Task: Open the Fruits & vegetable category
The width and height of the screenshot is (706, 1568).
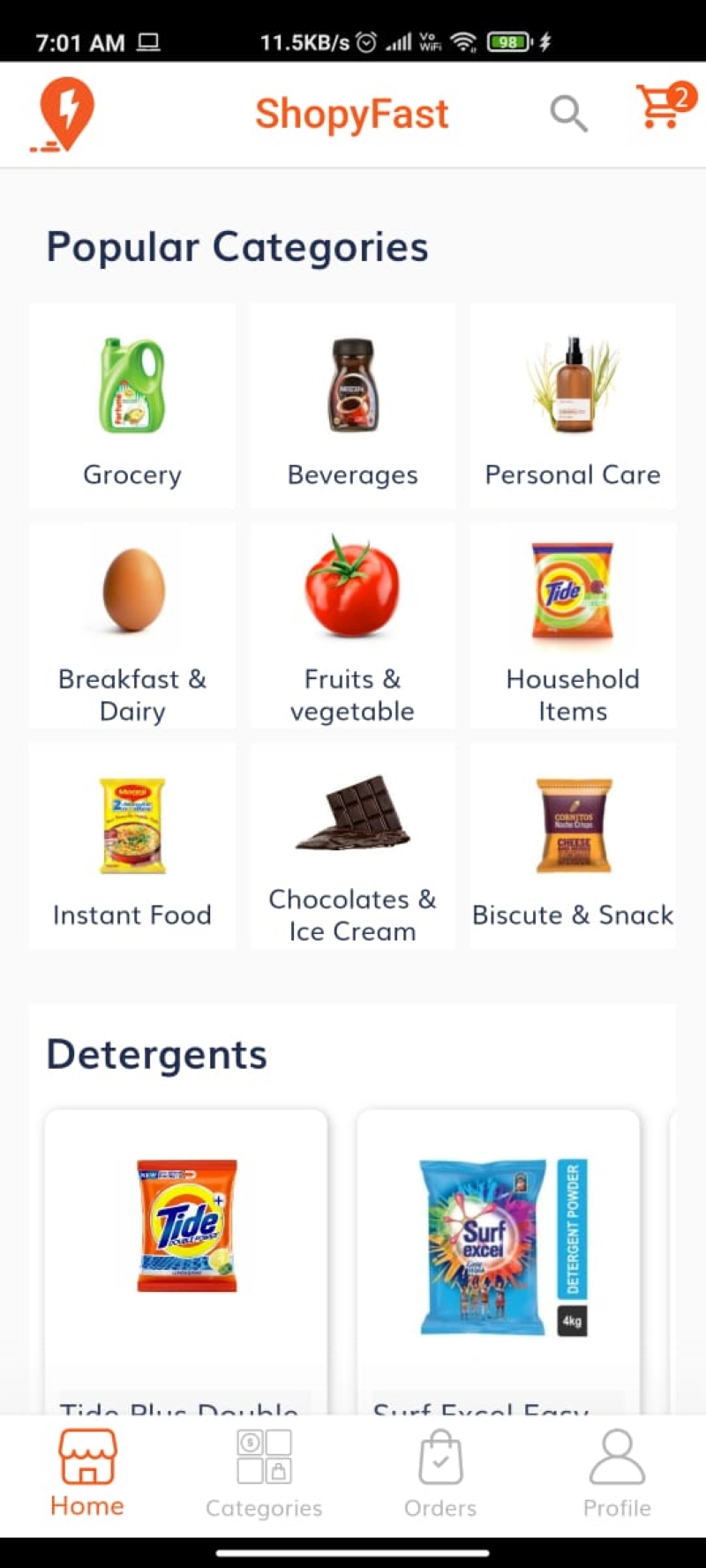Action: click(352, 626)
